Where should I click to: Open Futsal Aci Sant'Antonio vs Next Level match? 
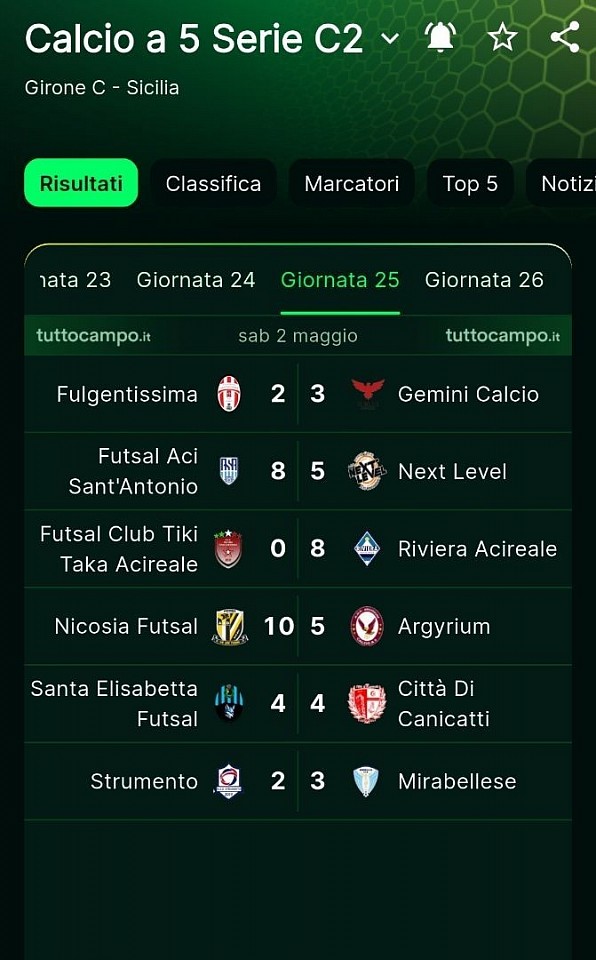[298, 471]
